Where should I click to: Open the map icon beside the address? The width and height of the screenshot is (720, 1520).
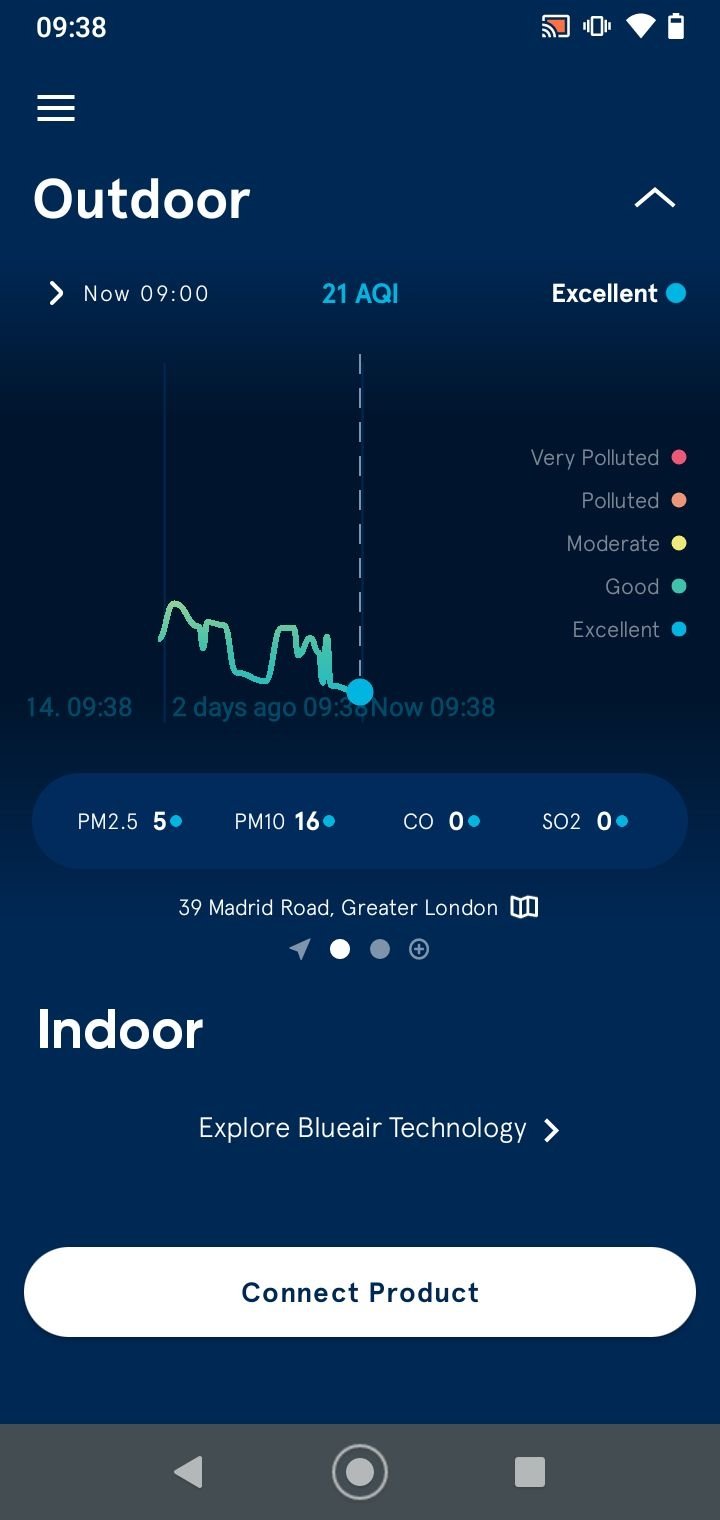(524, 907)
